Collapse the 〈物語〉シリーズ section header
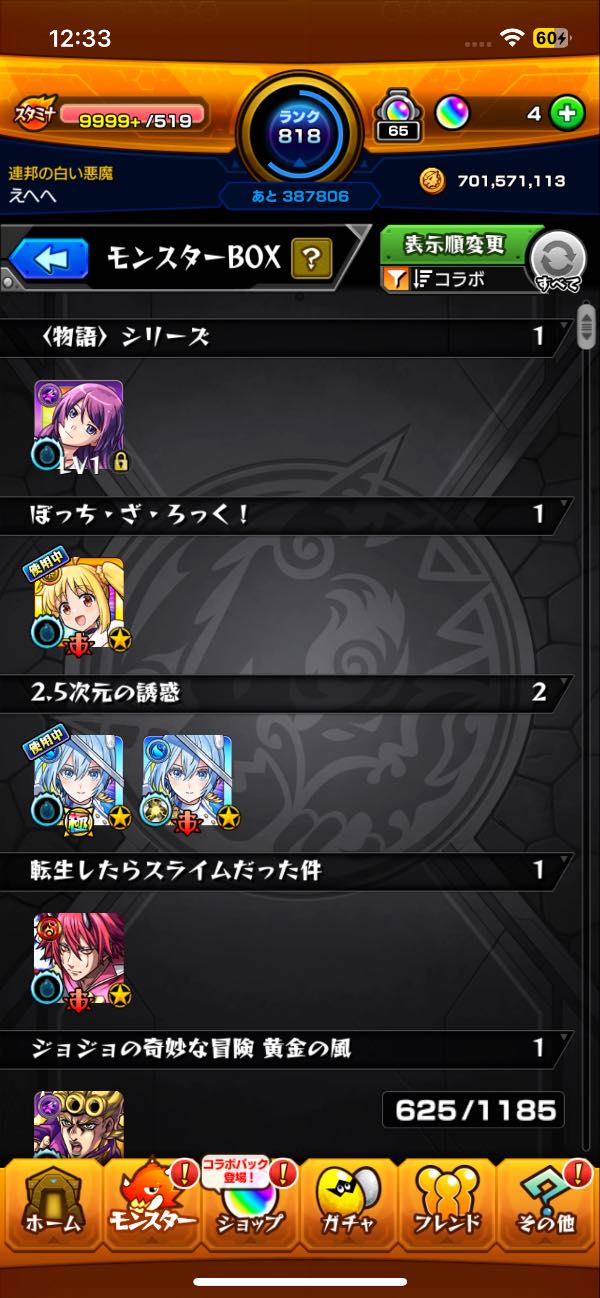Screen dimensions: 600x1298 290,338
